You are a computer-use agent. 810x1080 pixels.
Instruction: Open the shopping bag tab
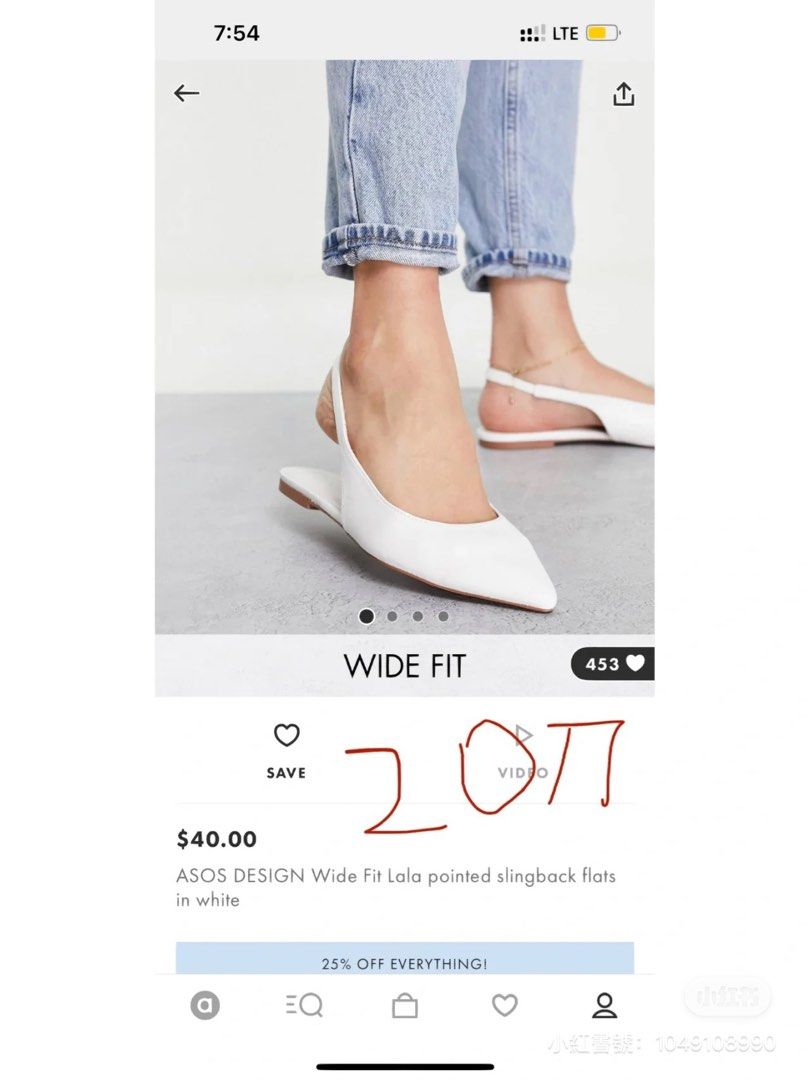[405, 1005]
